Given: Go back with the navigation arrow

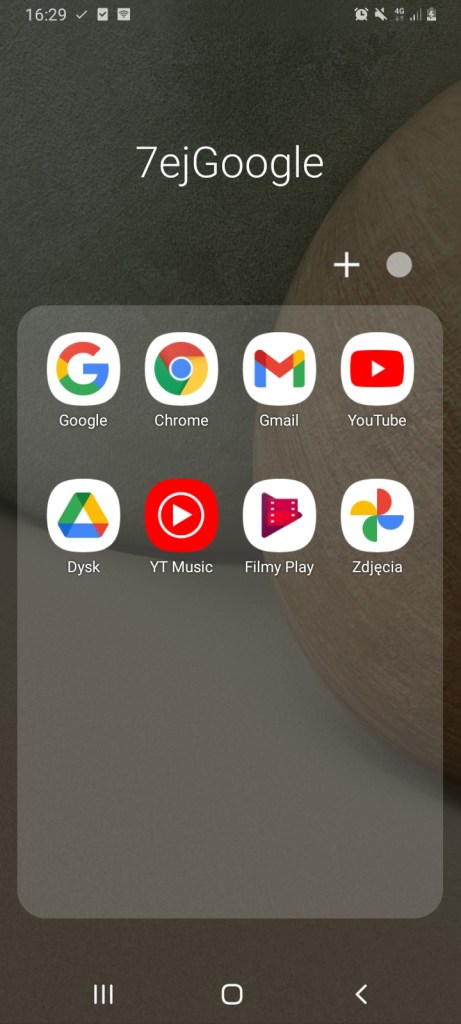Looking at the screenshot, I should (361, 993).
